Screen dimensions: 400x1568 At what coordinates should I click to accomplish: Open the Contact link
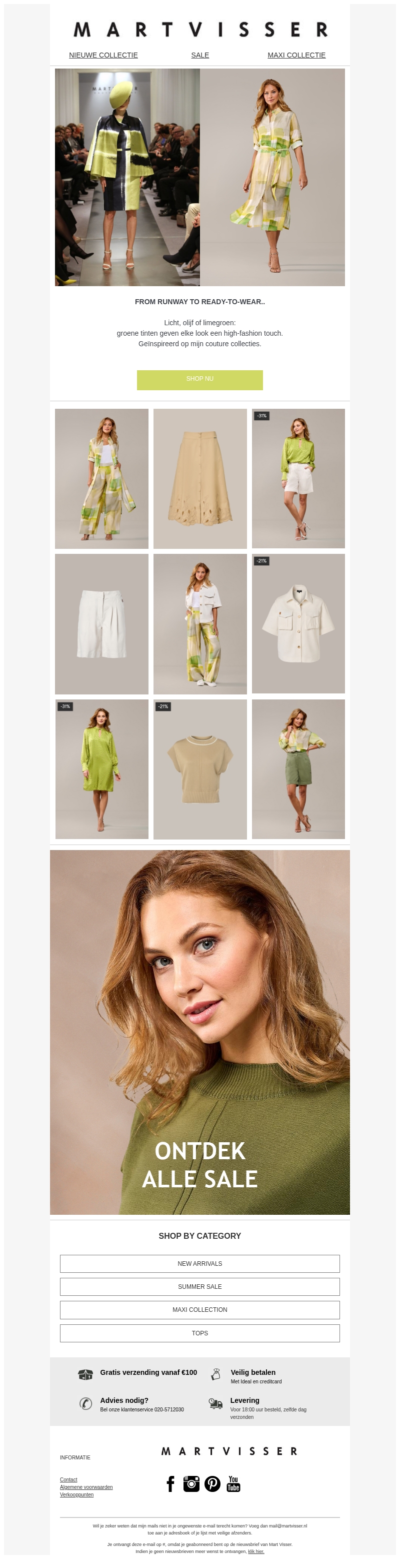(x=68, y=1480)
